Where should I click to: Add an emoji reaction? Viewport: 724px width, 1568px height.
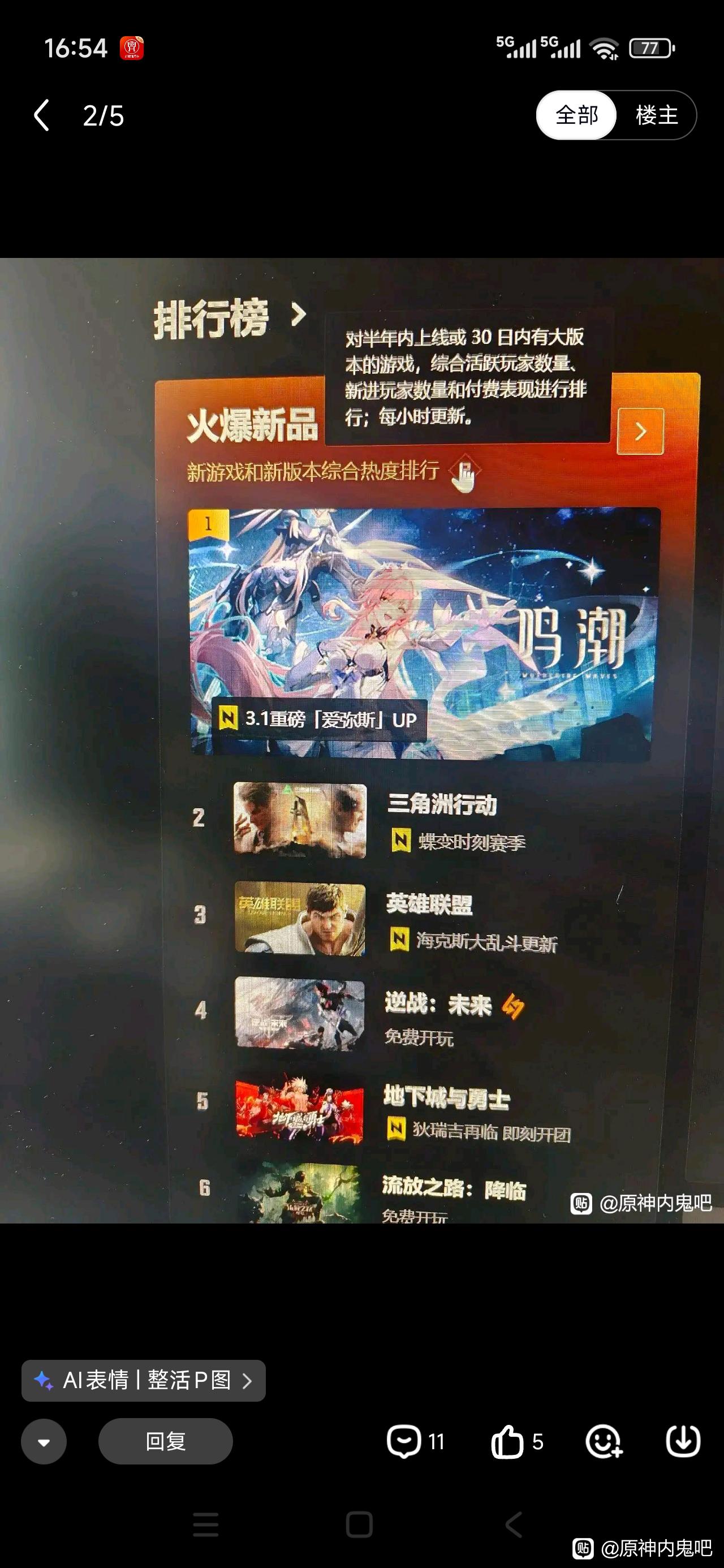604,1441
